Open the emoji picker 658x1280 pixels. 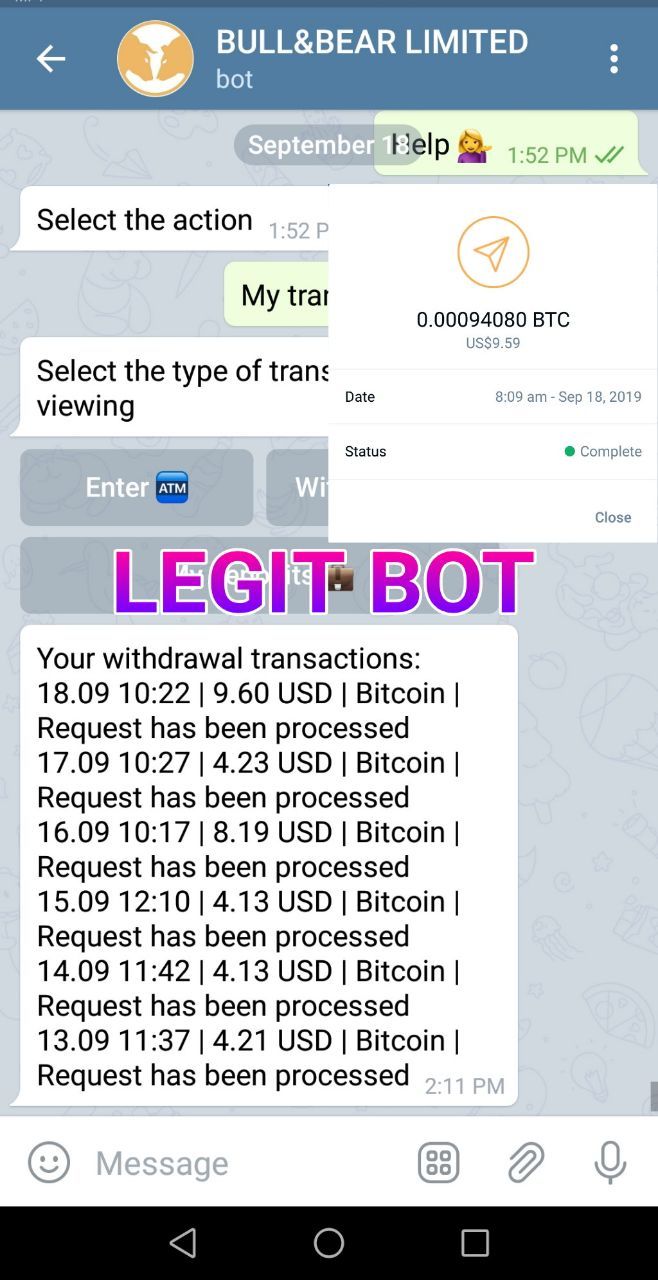pyautogui.click(x=49, y=1162)
